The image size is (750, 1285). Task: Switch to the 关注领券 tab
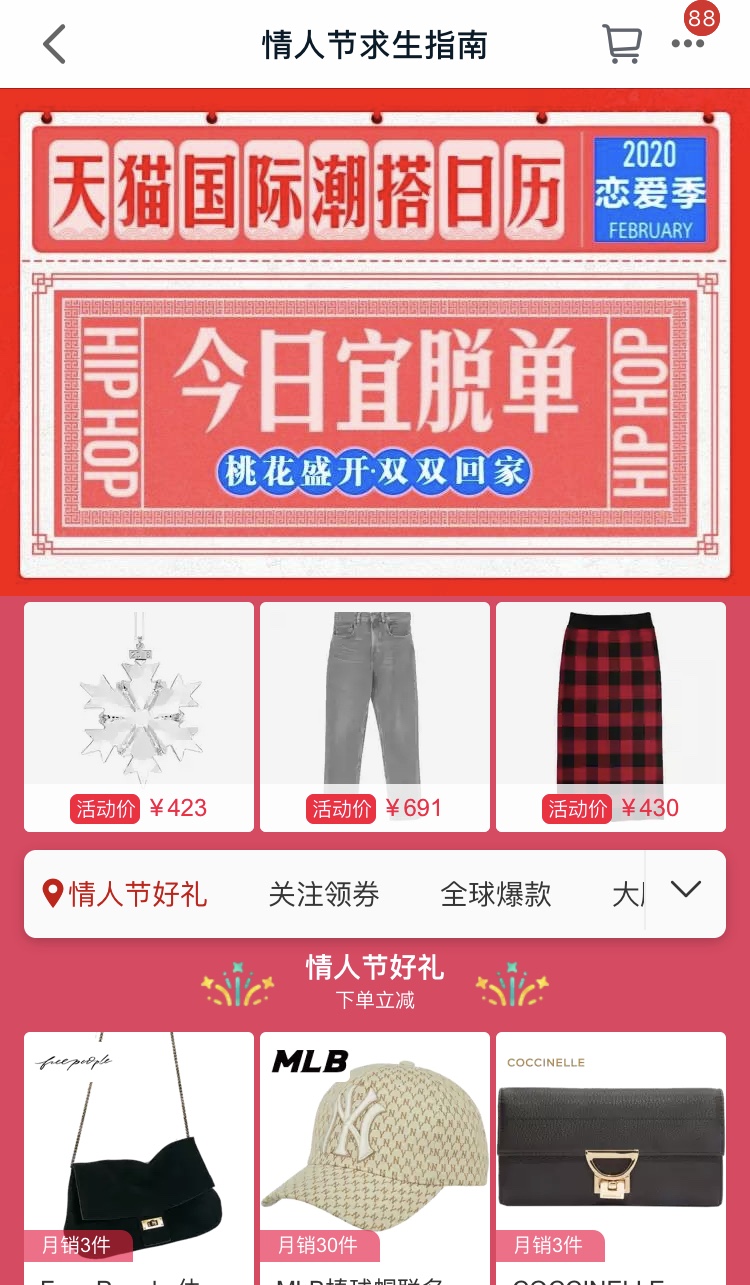coord(323,893)
